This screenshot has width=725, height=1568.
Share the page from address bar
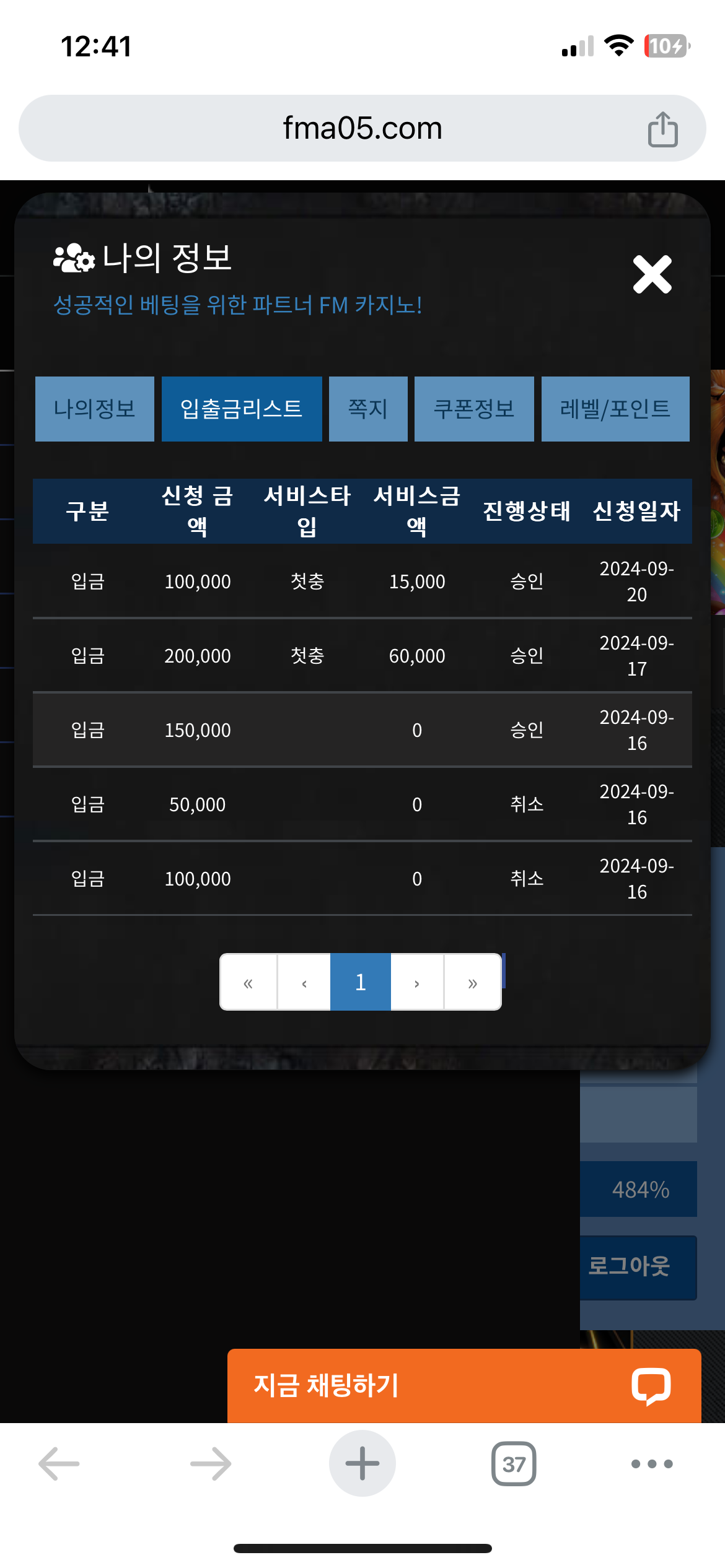click(x=662, y=129)
